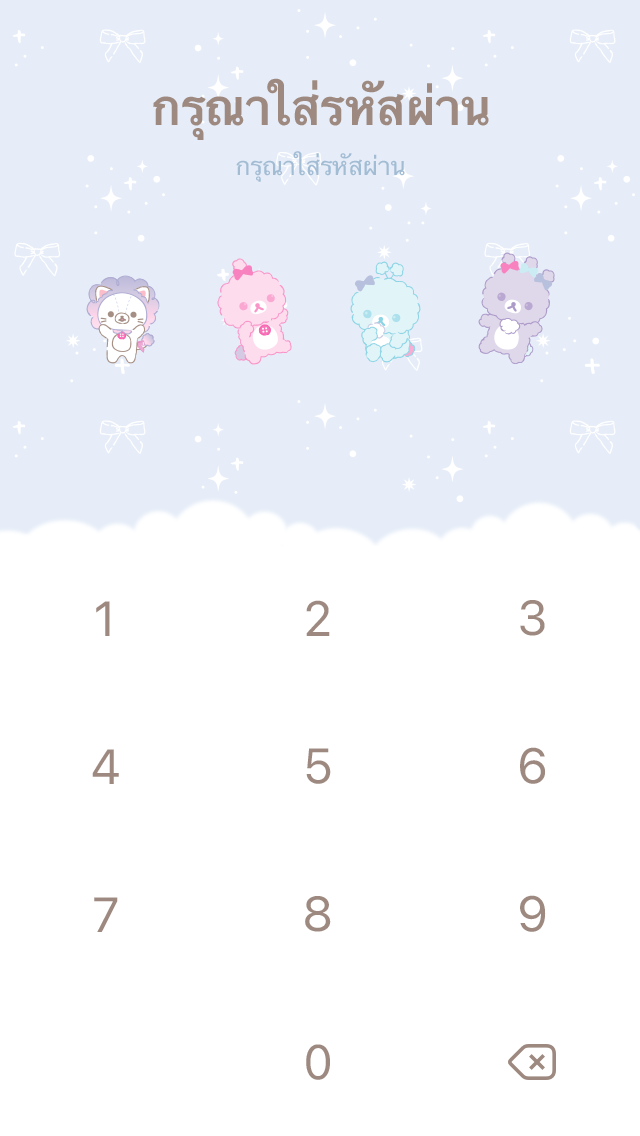The height and width of the screenshot is (1136, 640).
Task: Delete the last entered digit with backspace
Action: coord(532,1062)
